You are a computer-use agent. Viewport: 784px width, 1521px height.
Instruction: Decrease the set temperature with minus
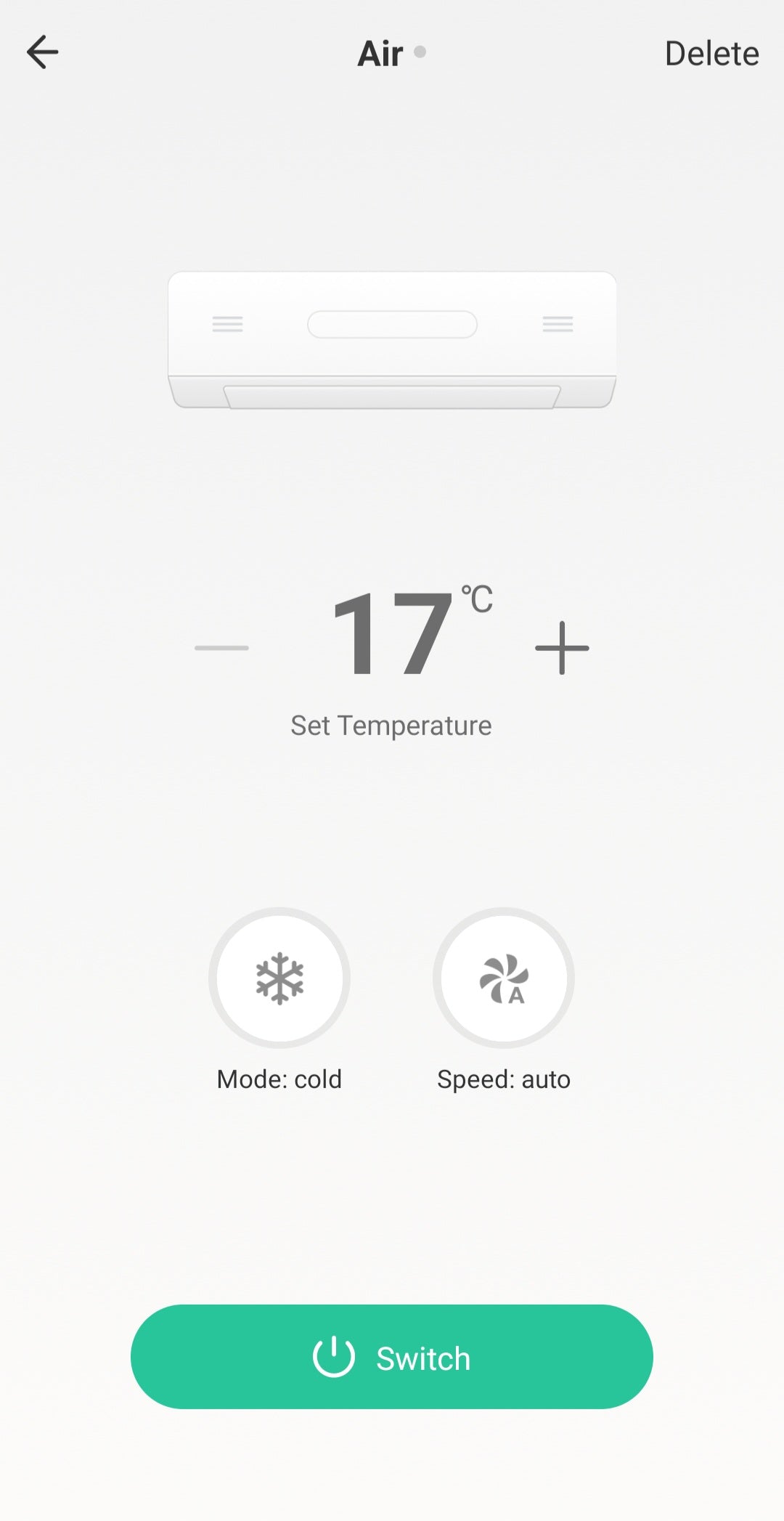coord(221,647)
